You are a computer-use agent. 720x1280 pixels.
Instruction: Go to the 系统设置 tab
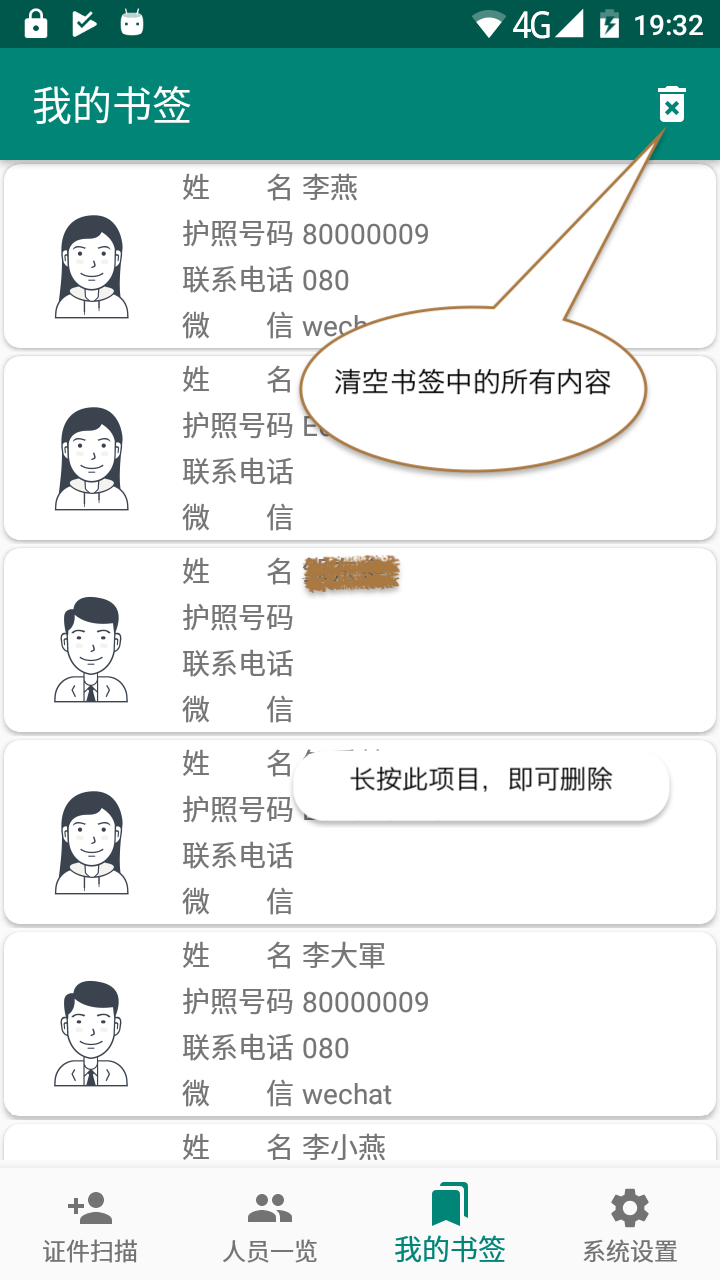point(630,1225)
